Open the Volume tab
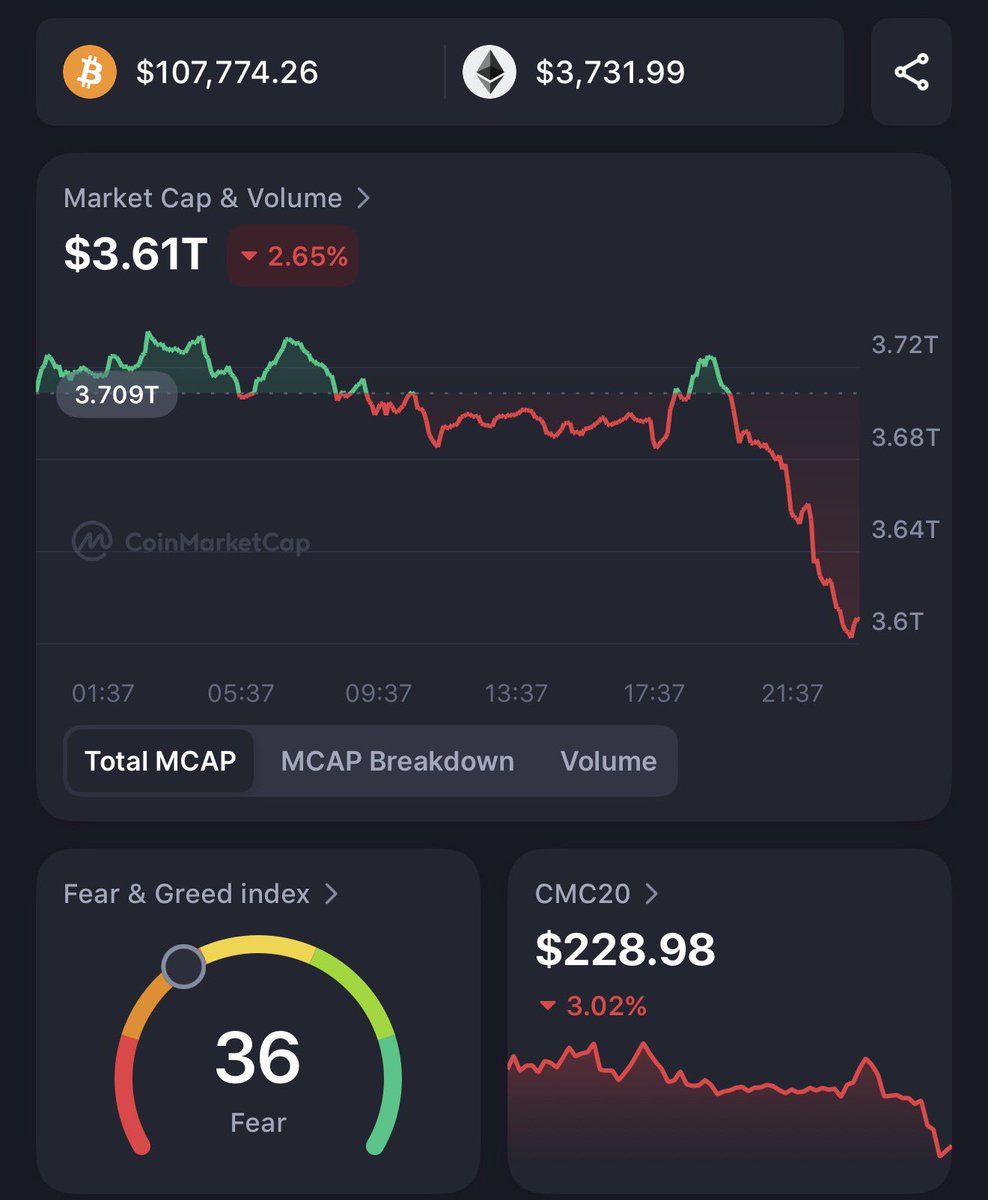This screenshot has width=988, height=1200. [608, 761]
